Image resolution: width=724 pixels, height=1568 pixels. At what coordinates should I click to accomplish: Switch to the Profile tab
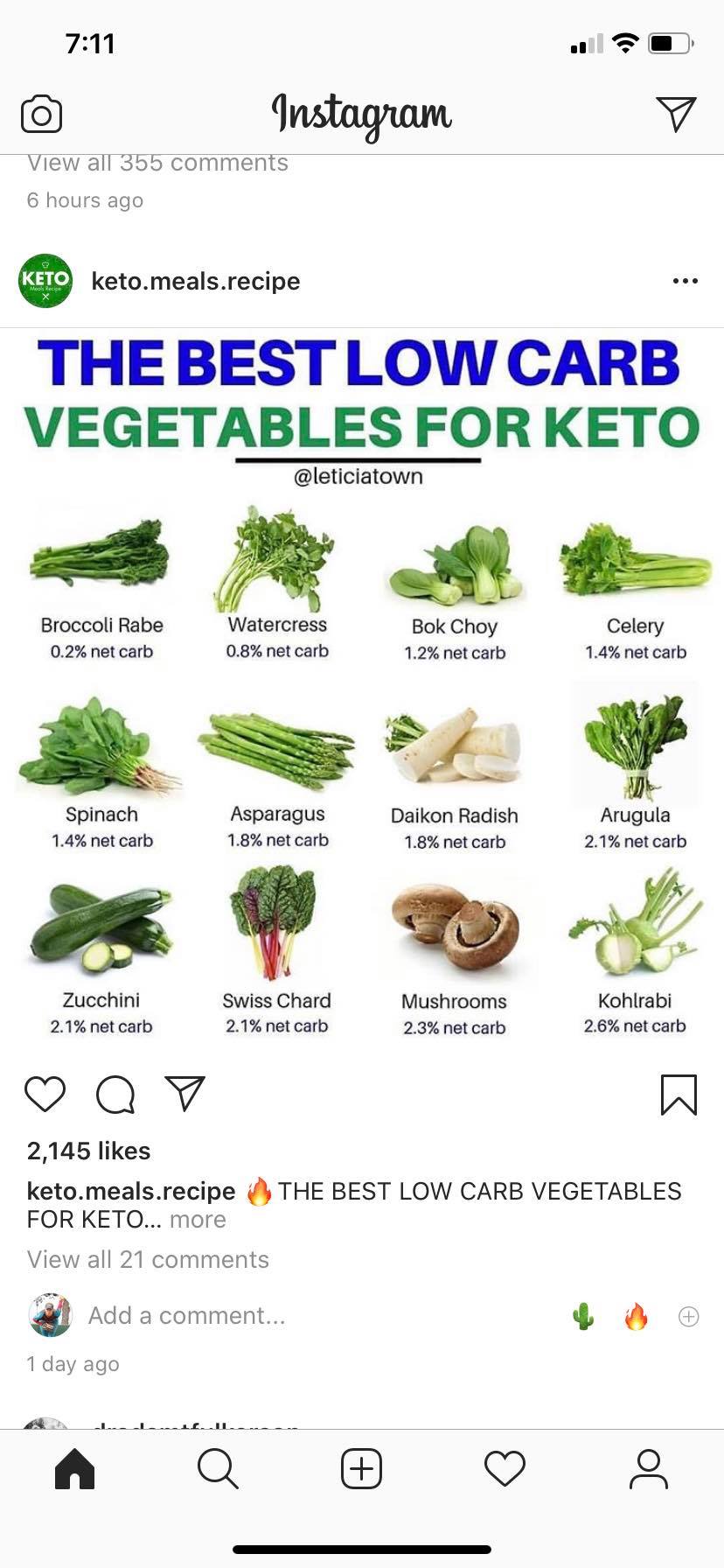[x=649, y=1469]
